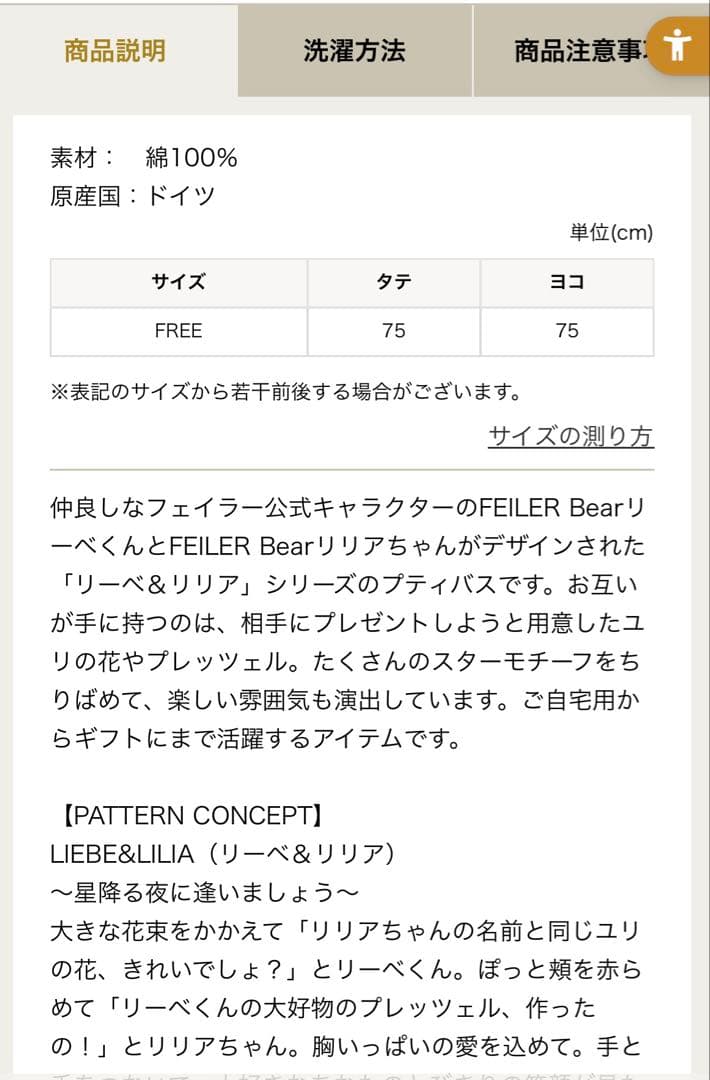Open the サイズの測り方 link
Image resolution: width=710 pixels, height=1080 pixels.
coord(570,436)
